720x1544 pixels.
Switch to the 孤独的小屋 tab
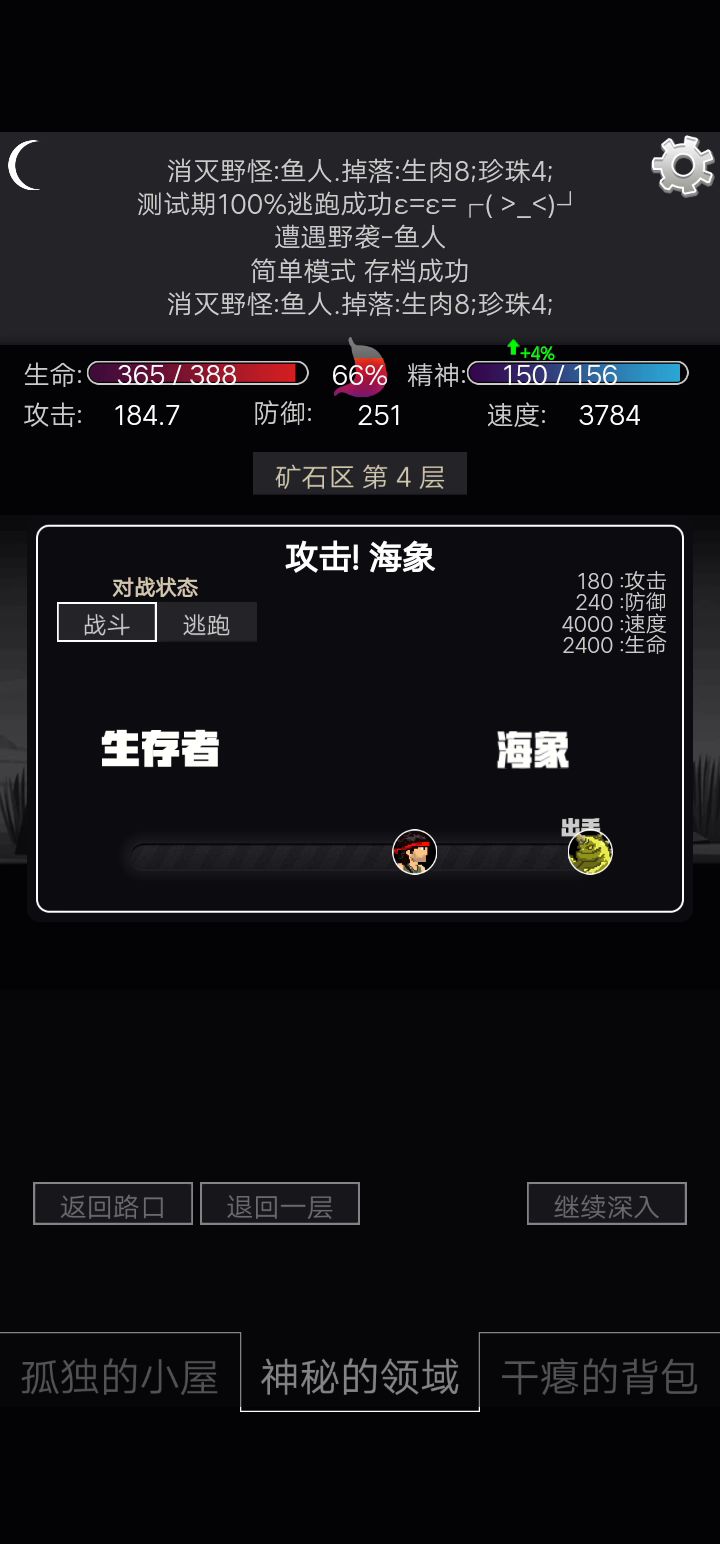tap(120, 1376)
